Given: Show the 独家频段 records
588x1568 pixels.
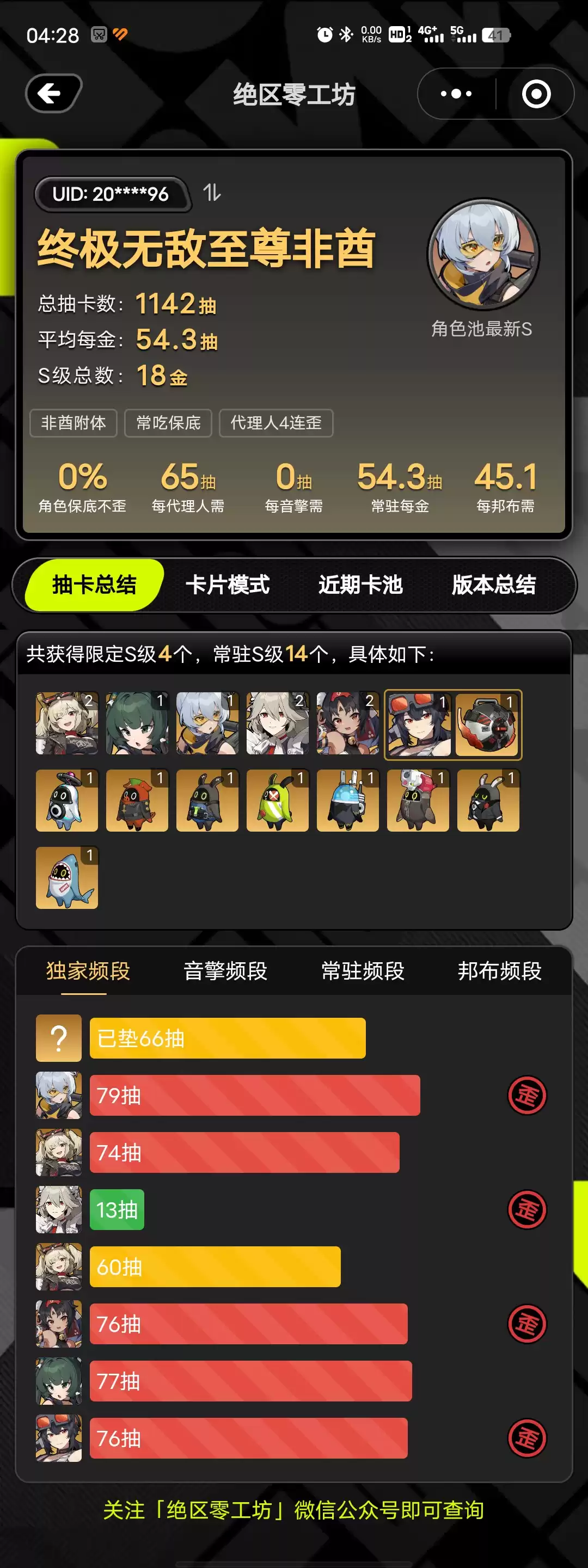Looking at the screenshot, I should [88, 971].
